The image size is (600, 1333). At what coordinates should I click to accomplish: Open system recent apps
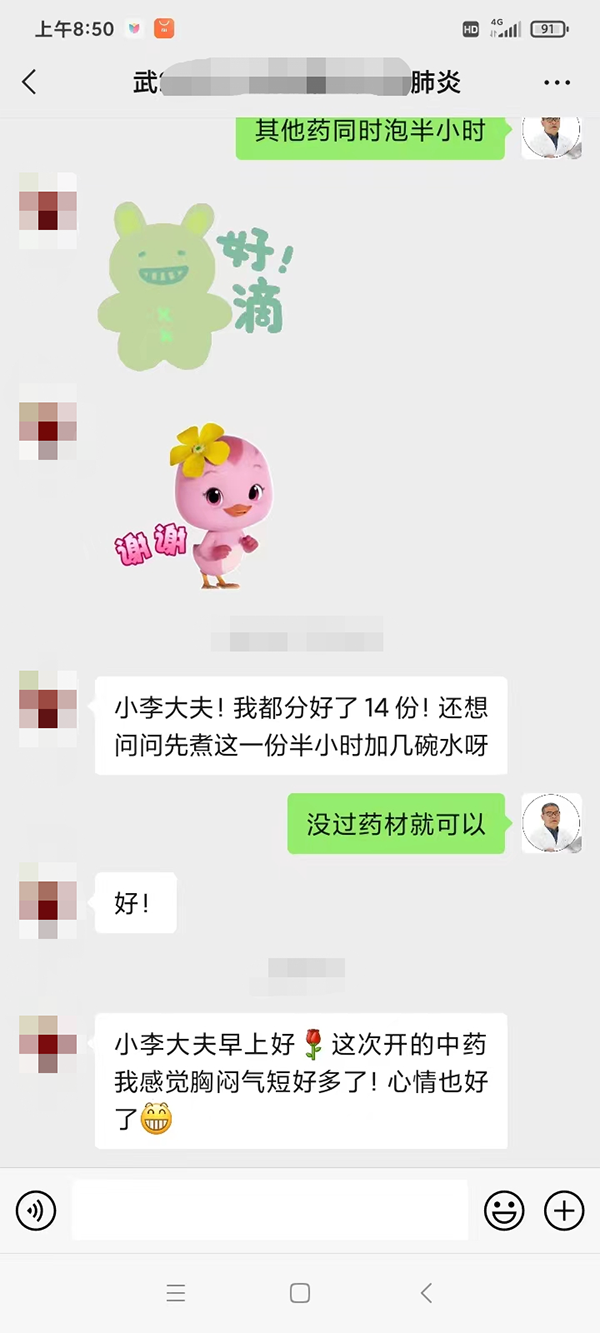176,1293
